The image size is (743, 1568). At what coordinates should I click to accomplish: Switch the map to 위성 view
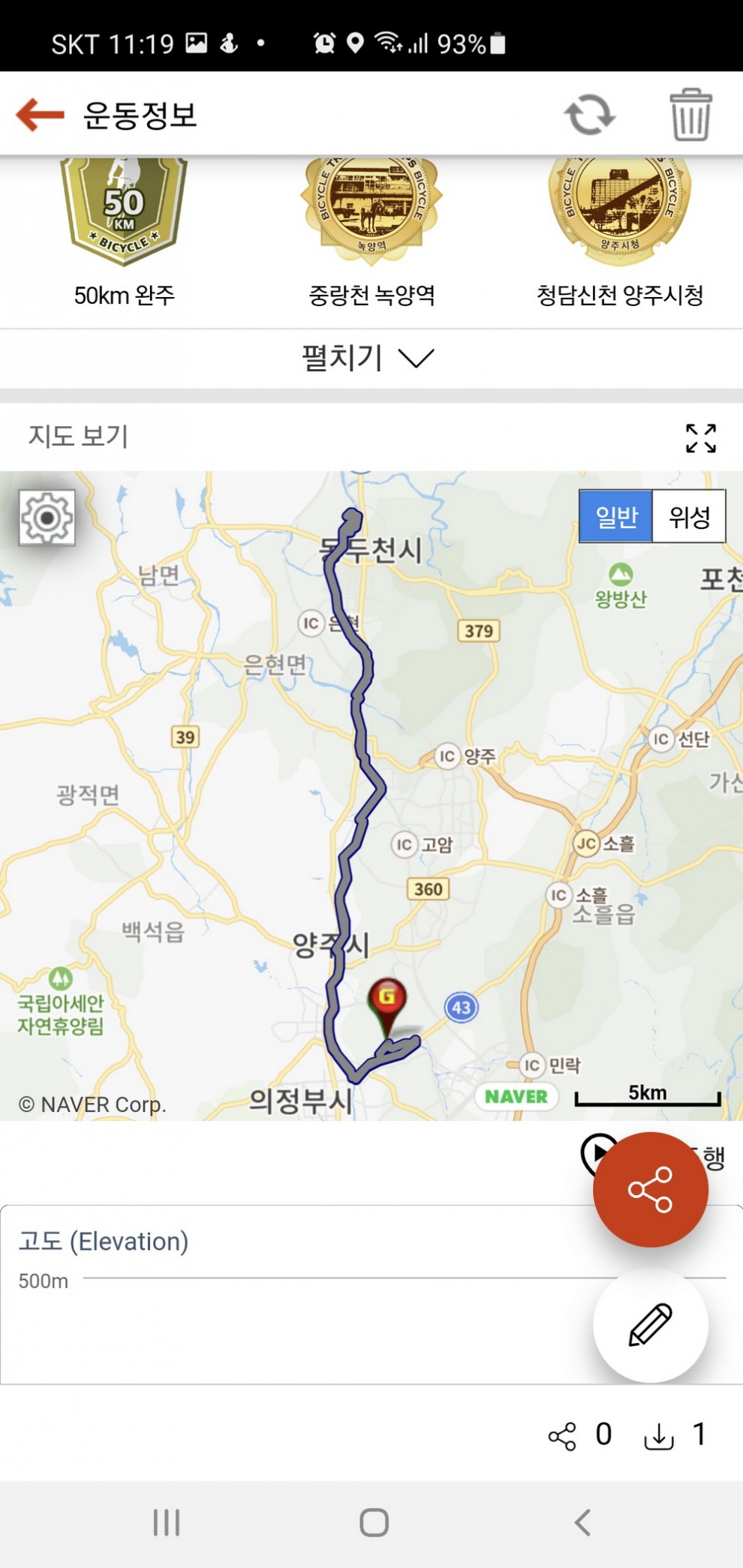(689, 516)
